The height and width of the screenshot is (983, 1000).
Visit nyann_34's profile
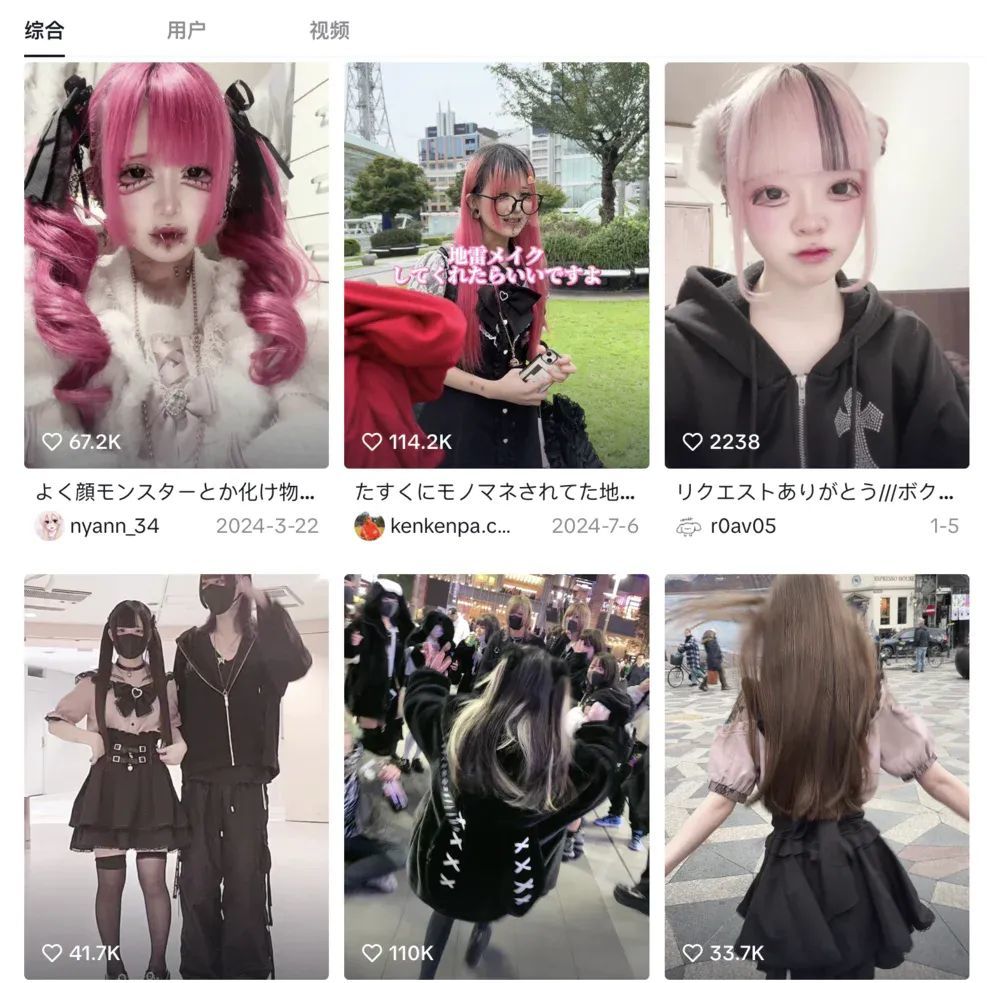pyautogui.click(x=113, y=526)
